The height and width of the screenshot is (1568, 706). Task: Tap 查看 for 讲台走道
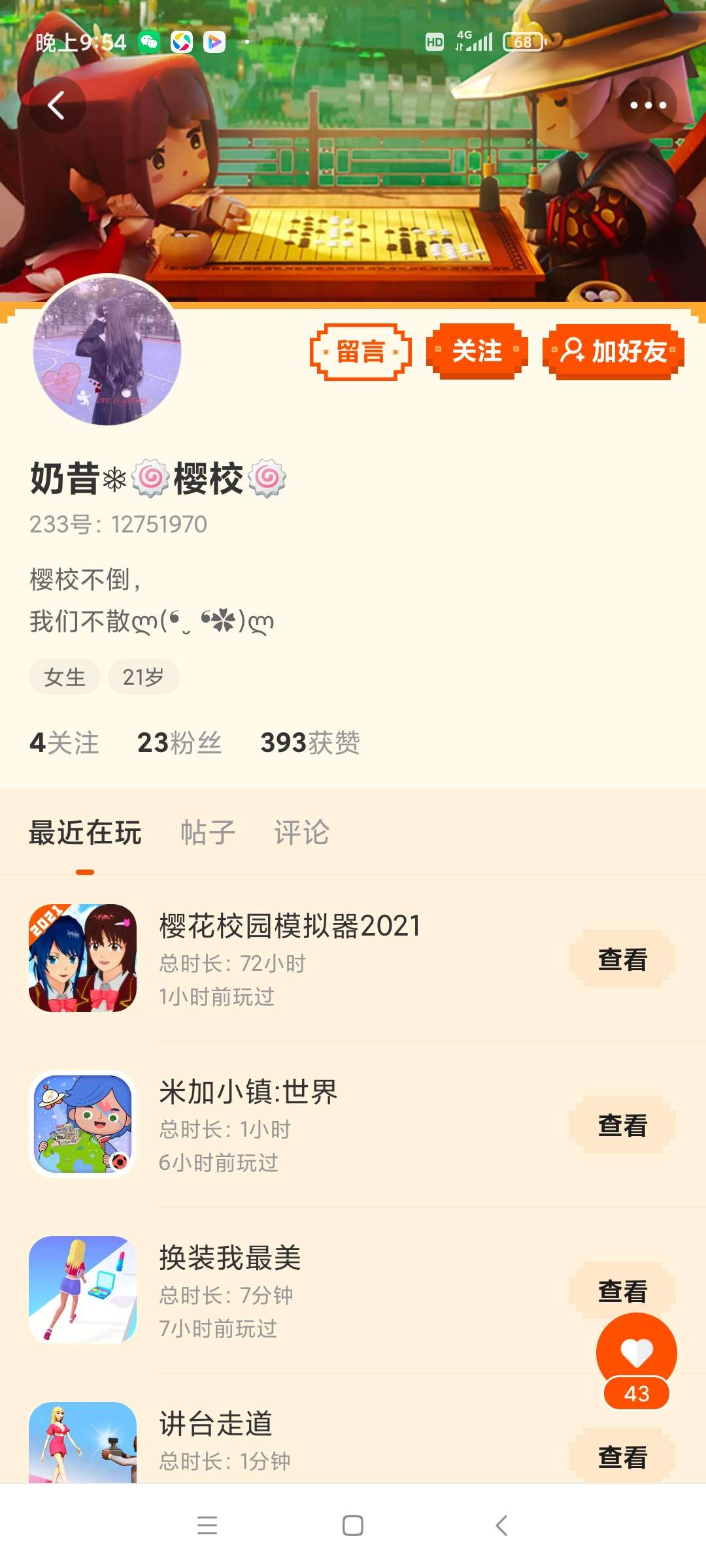point(622,1456)
